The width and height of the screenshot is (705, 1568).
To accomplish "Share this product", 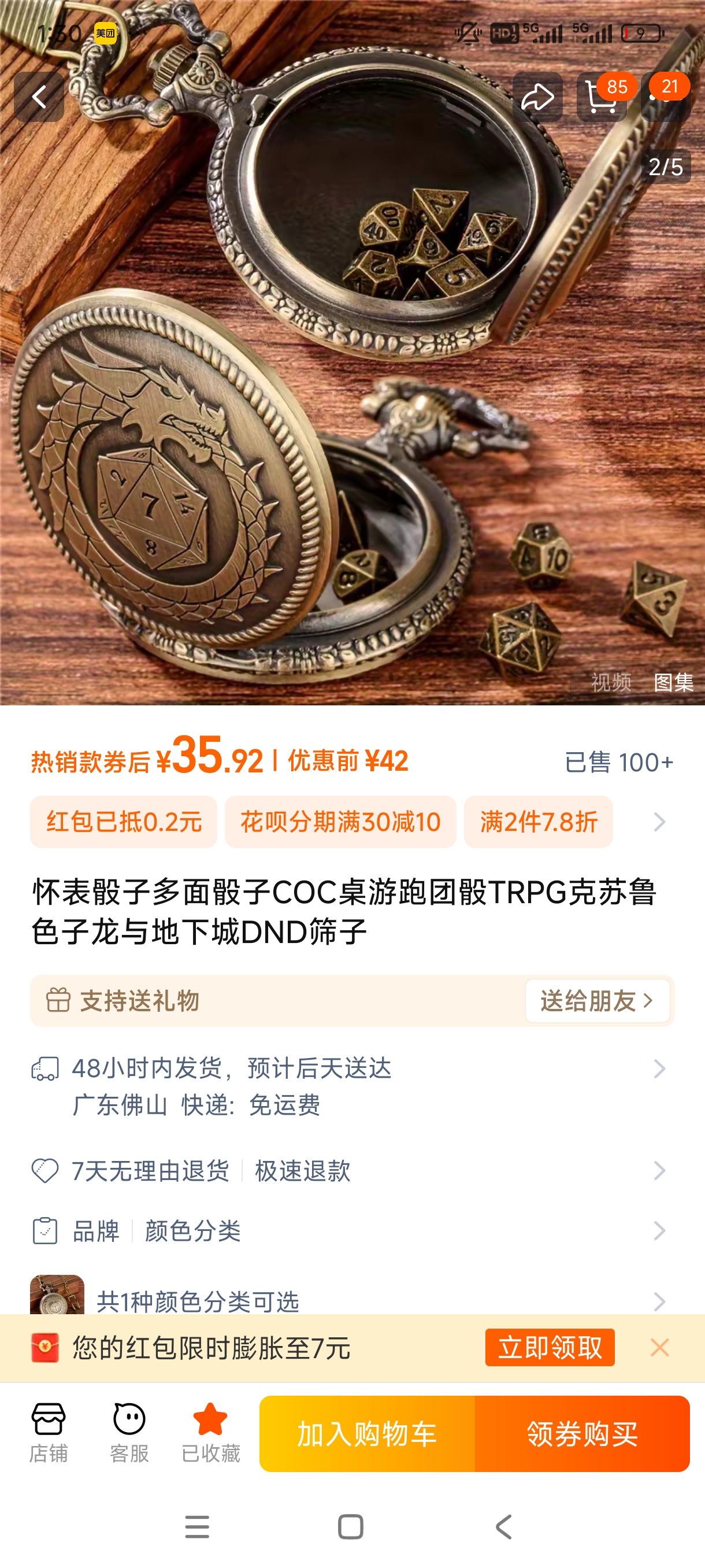I will 537,97.
